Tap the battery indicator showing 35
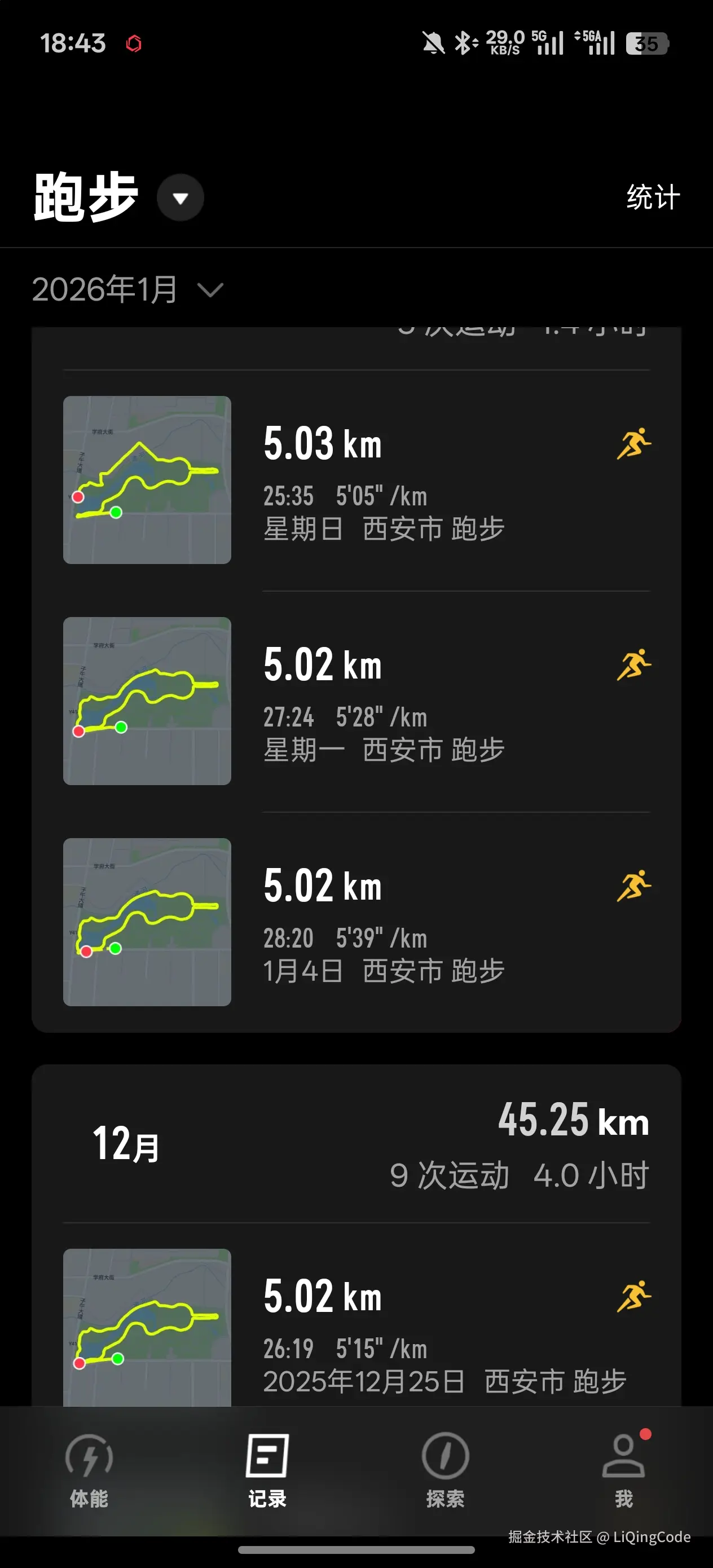Screen dimensions: 713x1568 [x=646, y=43]
